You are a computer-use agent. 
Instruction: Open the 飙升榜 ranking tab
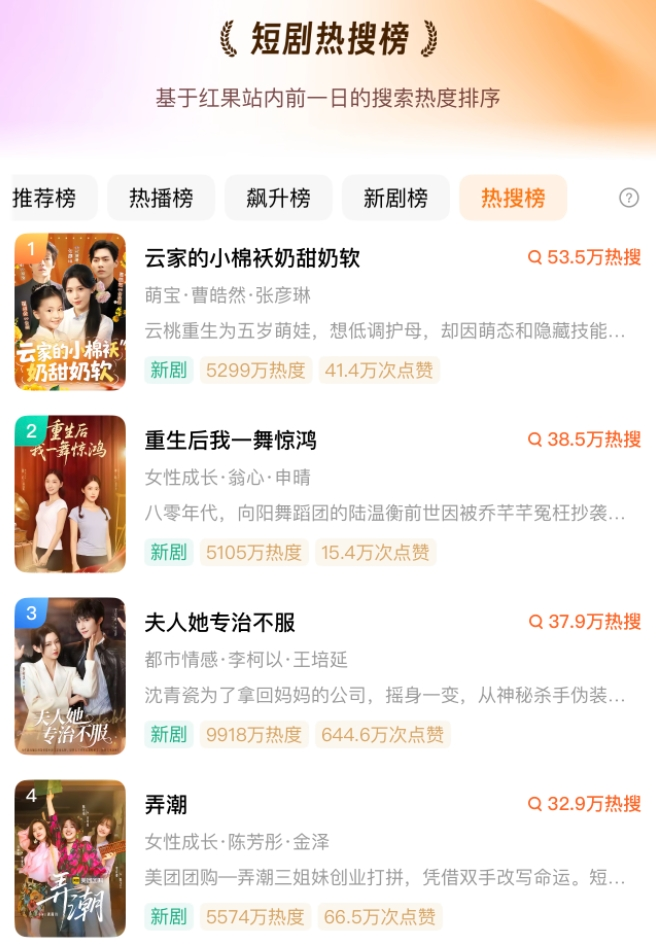click(x=278, y=198)
